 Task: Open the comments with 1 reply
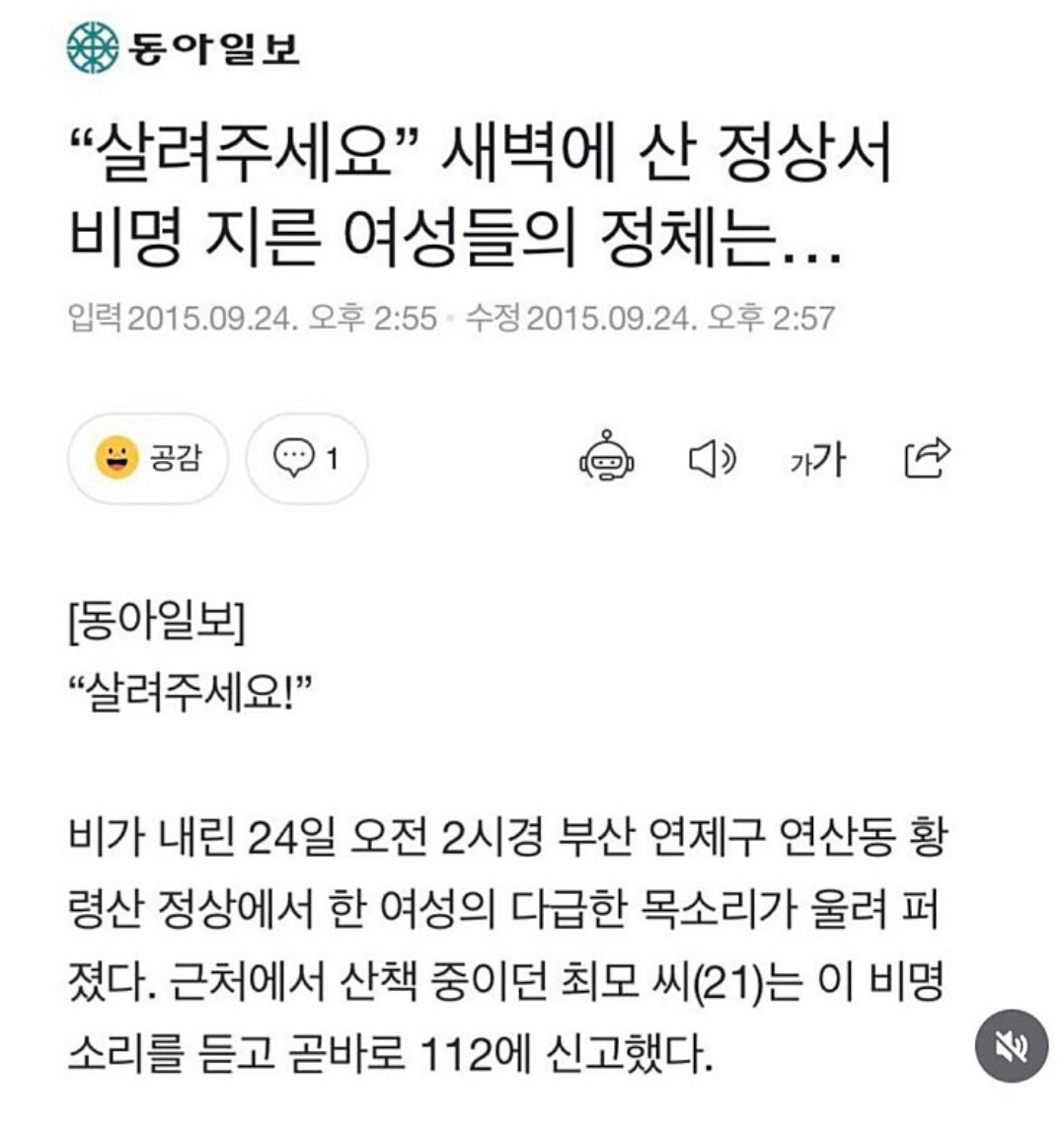tap(306, 459)
